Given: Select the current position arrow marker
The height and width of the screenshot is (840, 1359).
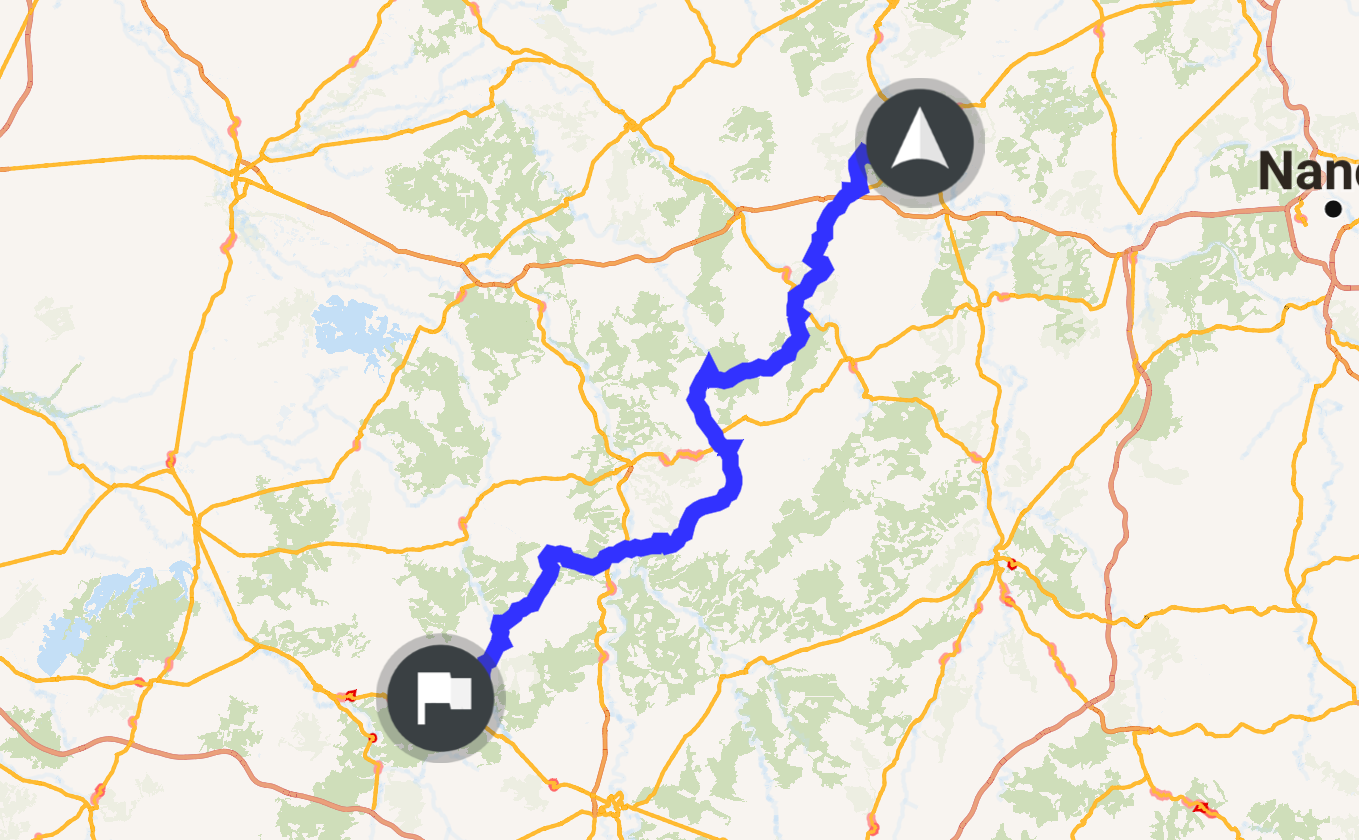Looking at the screenshot, I should click(x=920, y=143).
